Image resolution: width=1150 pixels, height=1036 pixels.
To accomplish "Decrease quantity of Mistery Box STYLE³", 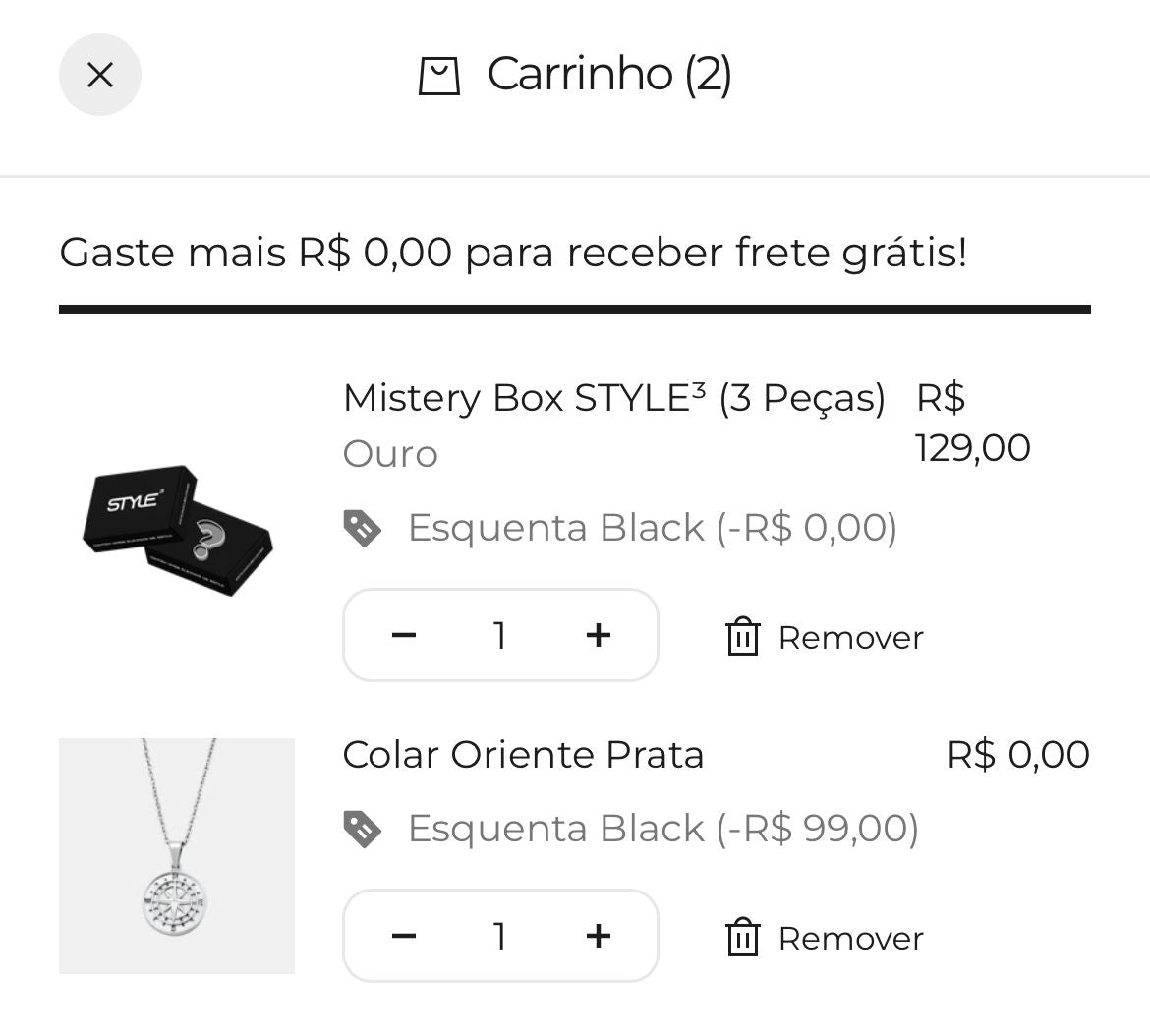I will 404,636.
